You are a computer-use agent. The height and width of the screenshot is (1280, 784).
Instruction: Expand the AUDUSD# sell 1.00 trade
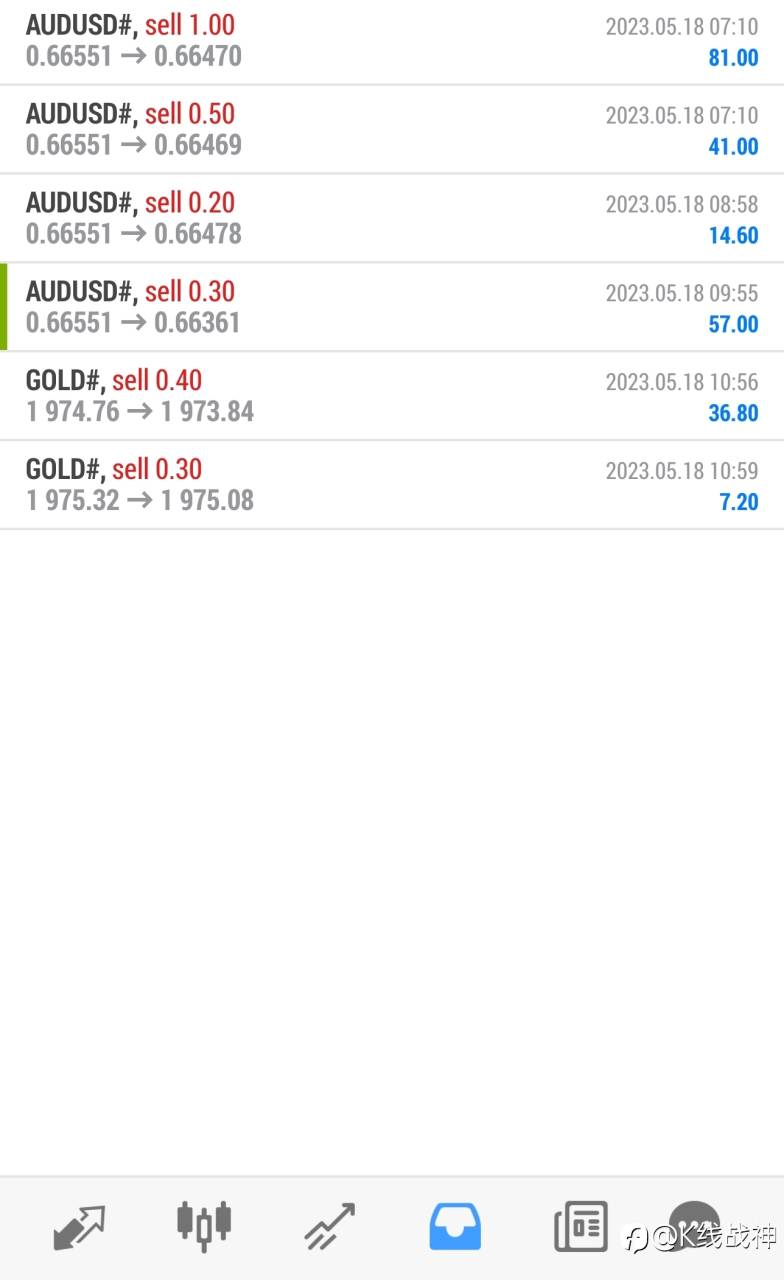tap(392, 42)
